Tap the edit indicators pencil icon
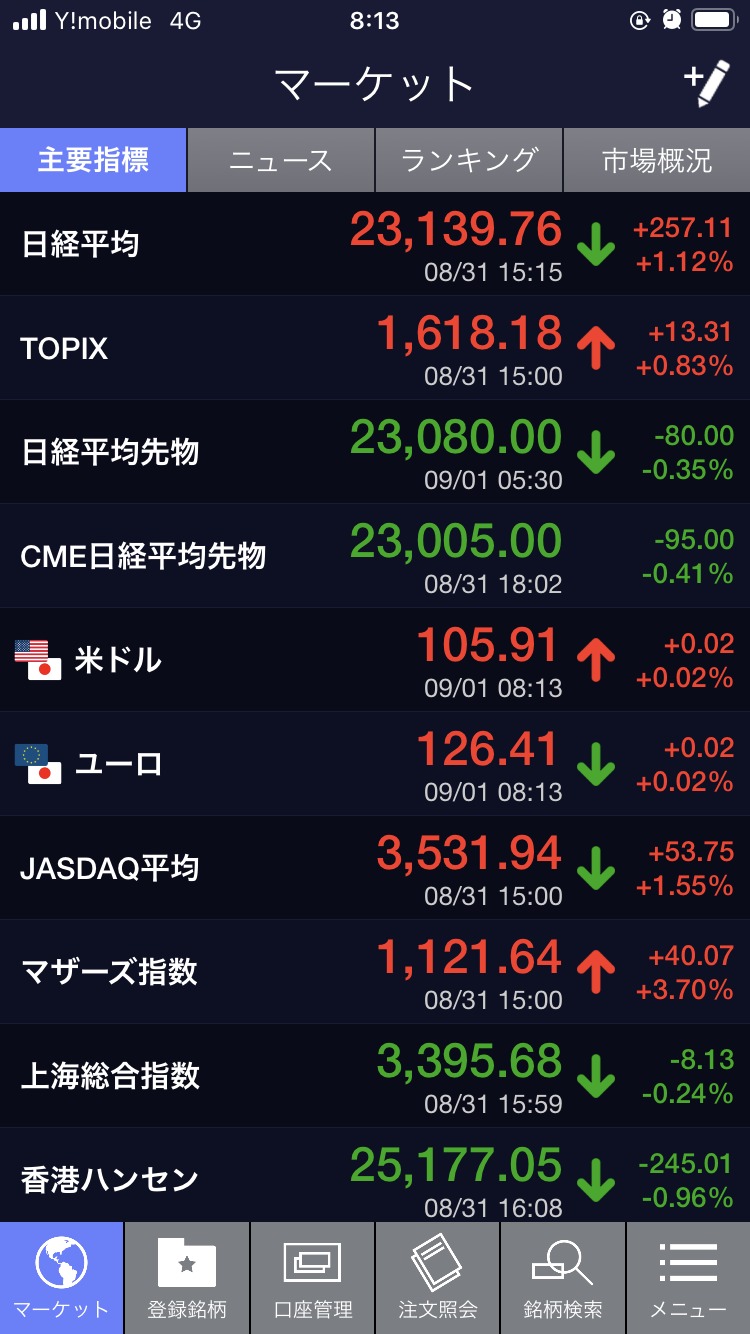This screenshot has height=1334, width=750. (707, 84)
